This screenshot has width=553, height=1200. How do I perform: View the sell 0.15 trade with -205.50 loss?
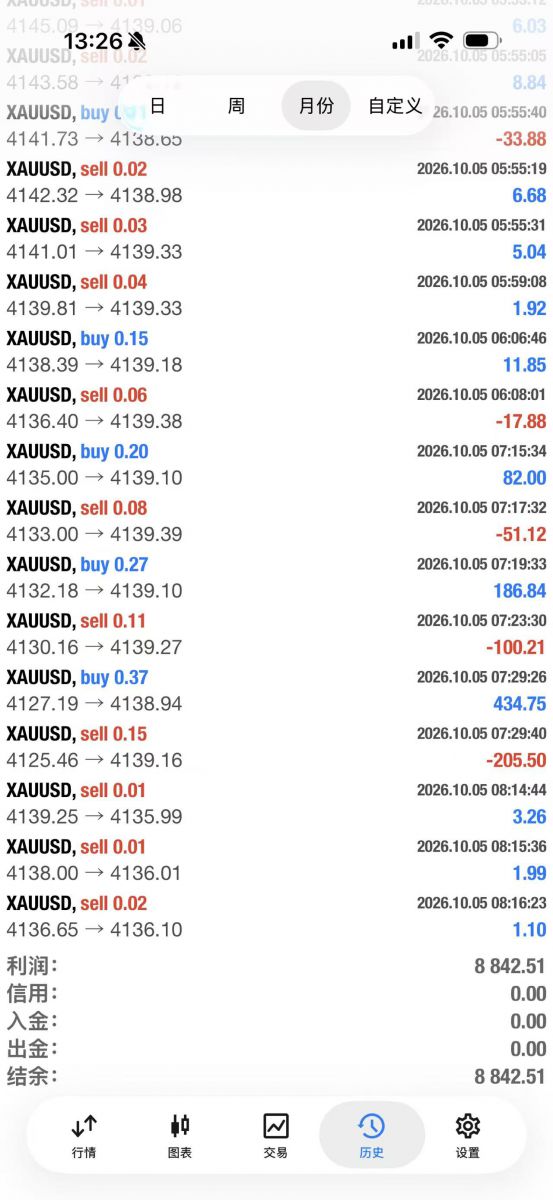tap(276, 747)
